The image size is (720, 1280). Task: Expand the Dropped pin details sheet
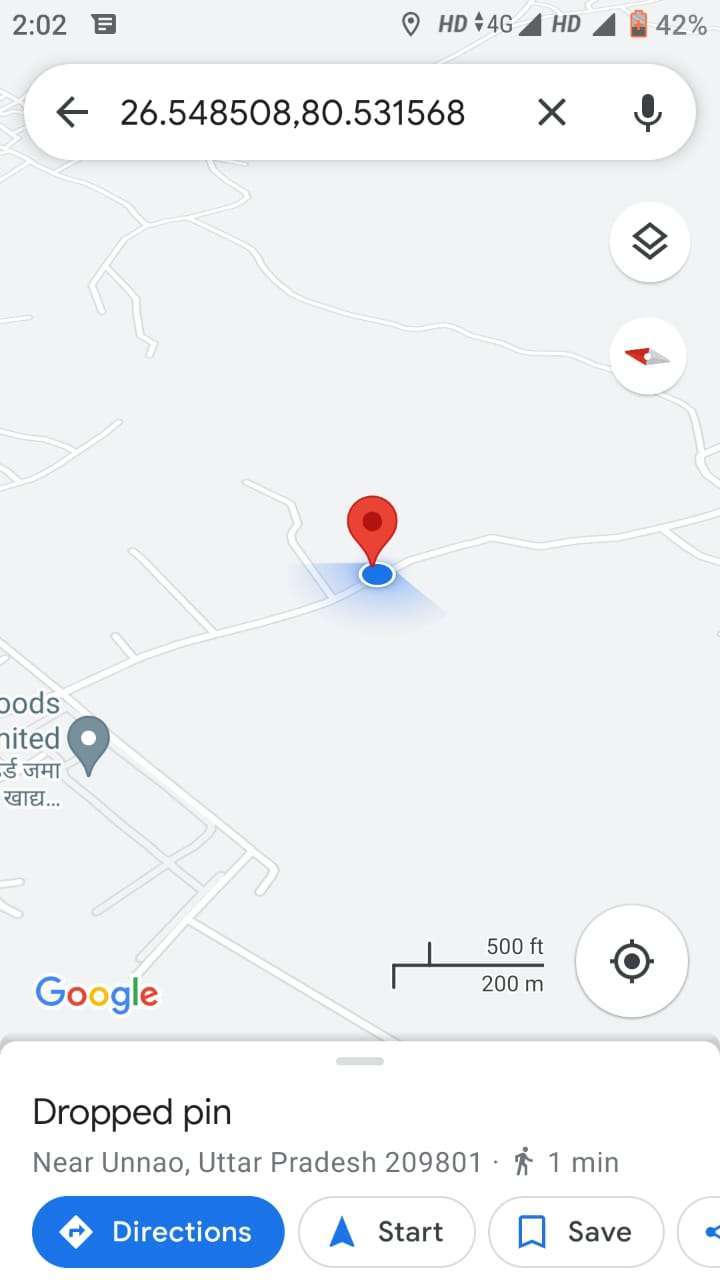tap(360, 1061)
